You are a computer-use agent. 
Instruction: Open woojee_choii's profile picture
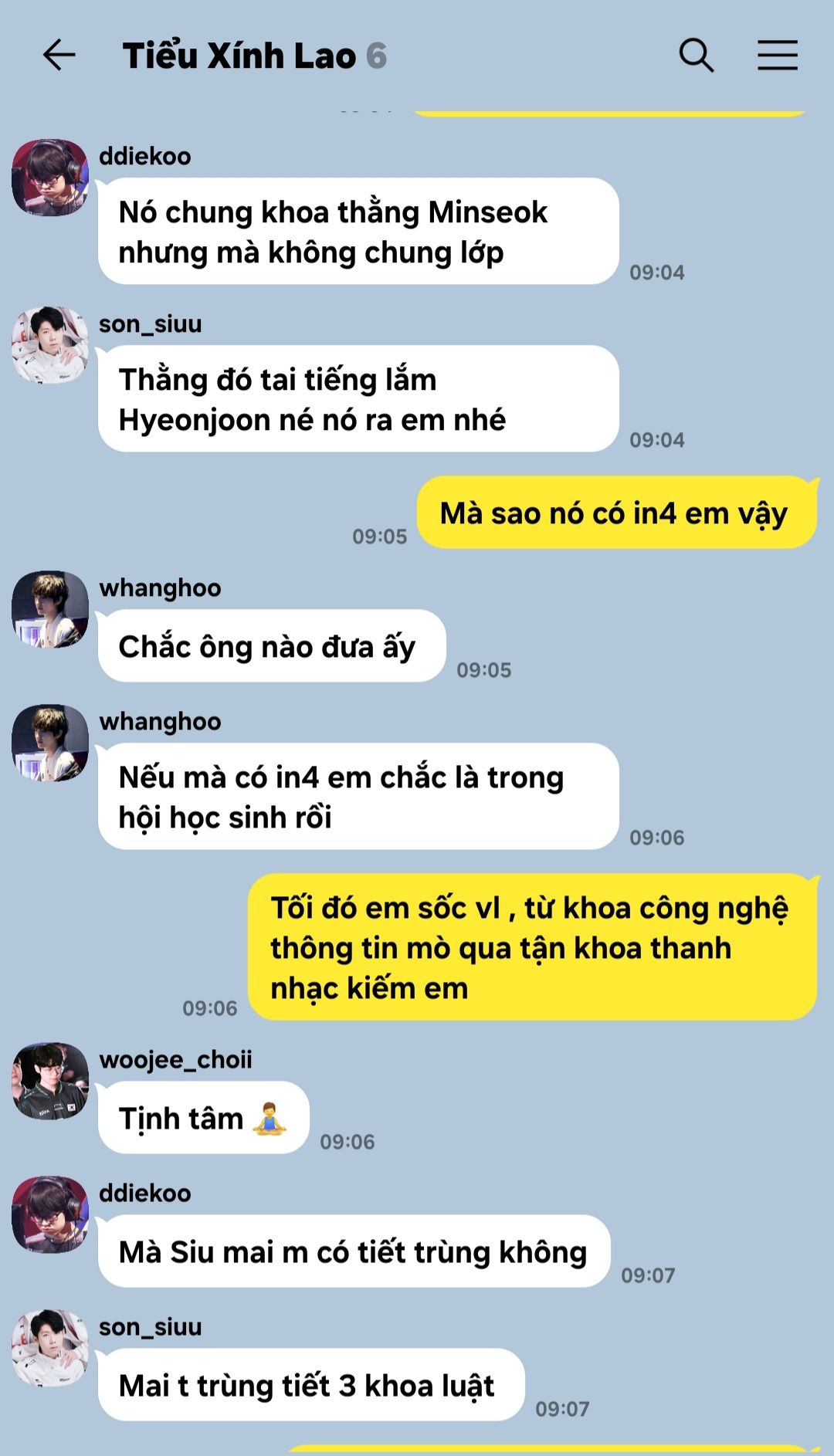click(50, 1081)
